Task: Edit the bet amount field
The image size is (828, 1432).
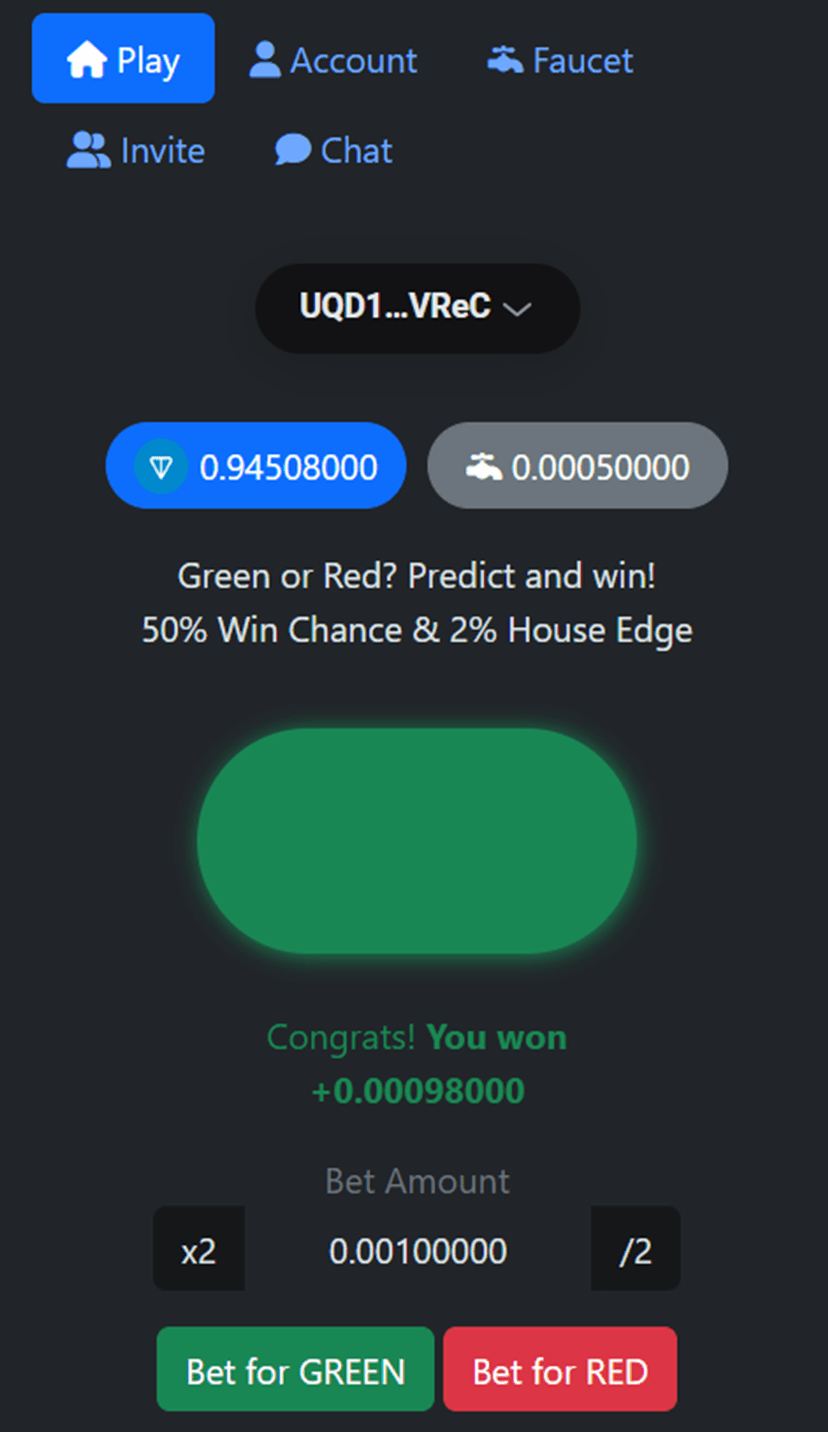Action: (418, 1250)
